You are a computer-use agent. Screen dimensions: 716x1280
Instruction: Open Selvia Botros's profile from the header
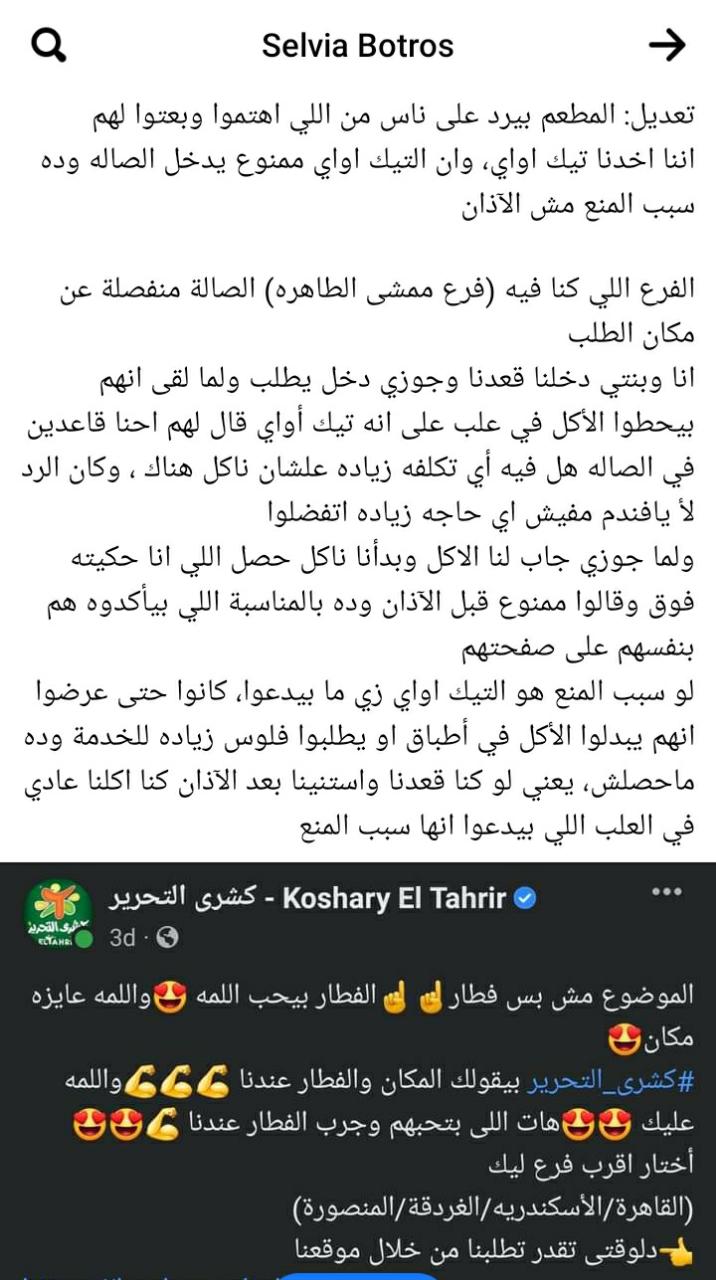pyautogui.click(x=357, y=45)
